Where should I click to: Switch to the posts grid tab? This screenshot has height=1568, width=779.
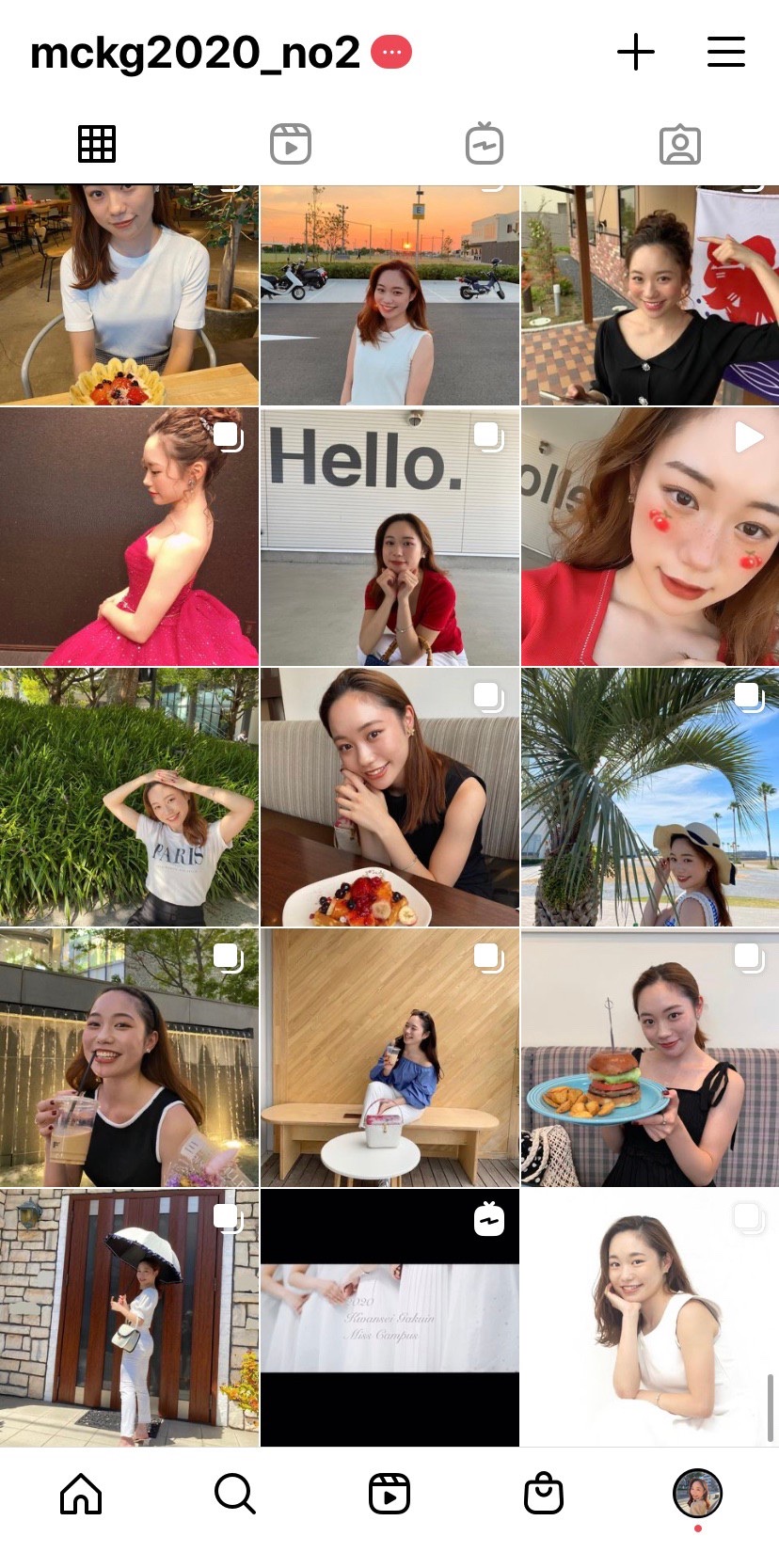pos(97,144)
